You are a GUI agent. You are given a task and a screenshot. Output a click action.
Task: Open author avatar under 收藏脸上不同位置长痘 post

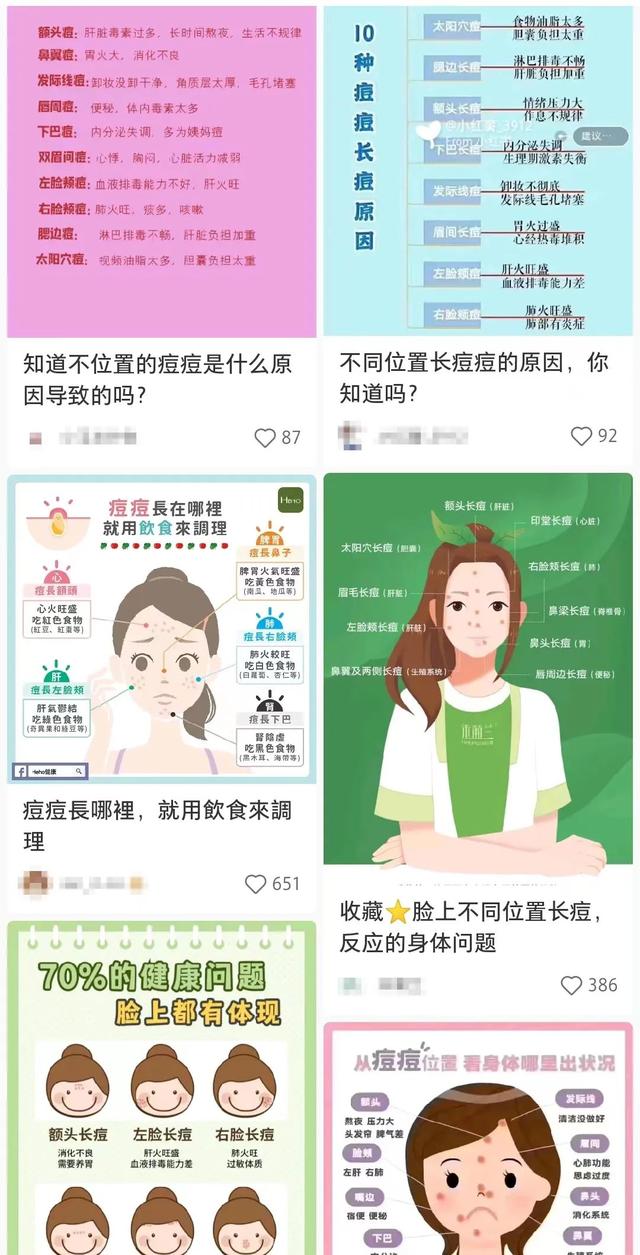tap(351, 985)
